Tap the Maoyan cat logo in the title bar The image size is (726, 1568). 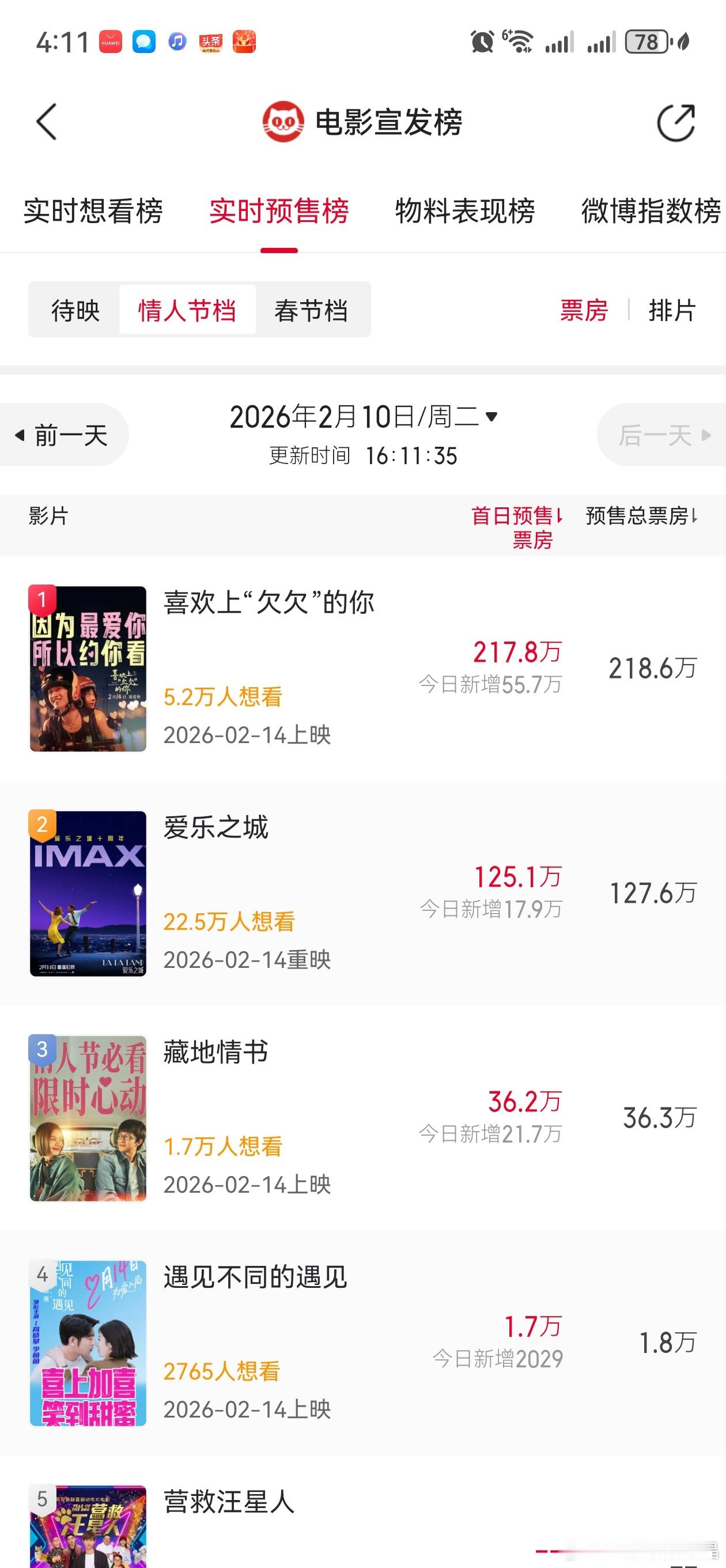(x=283, y=120)
